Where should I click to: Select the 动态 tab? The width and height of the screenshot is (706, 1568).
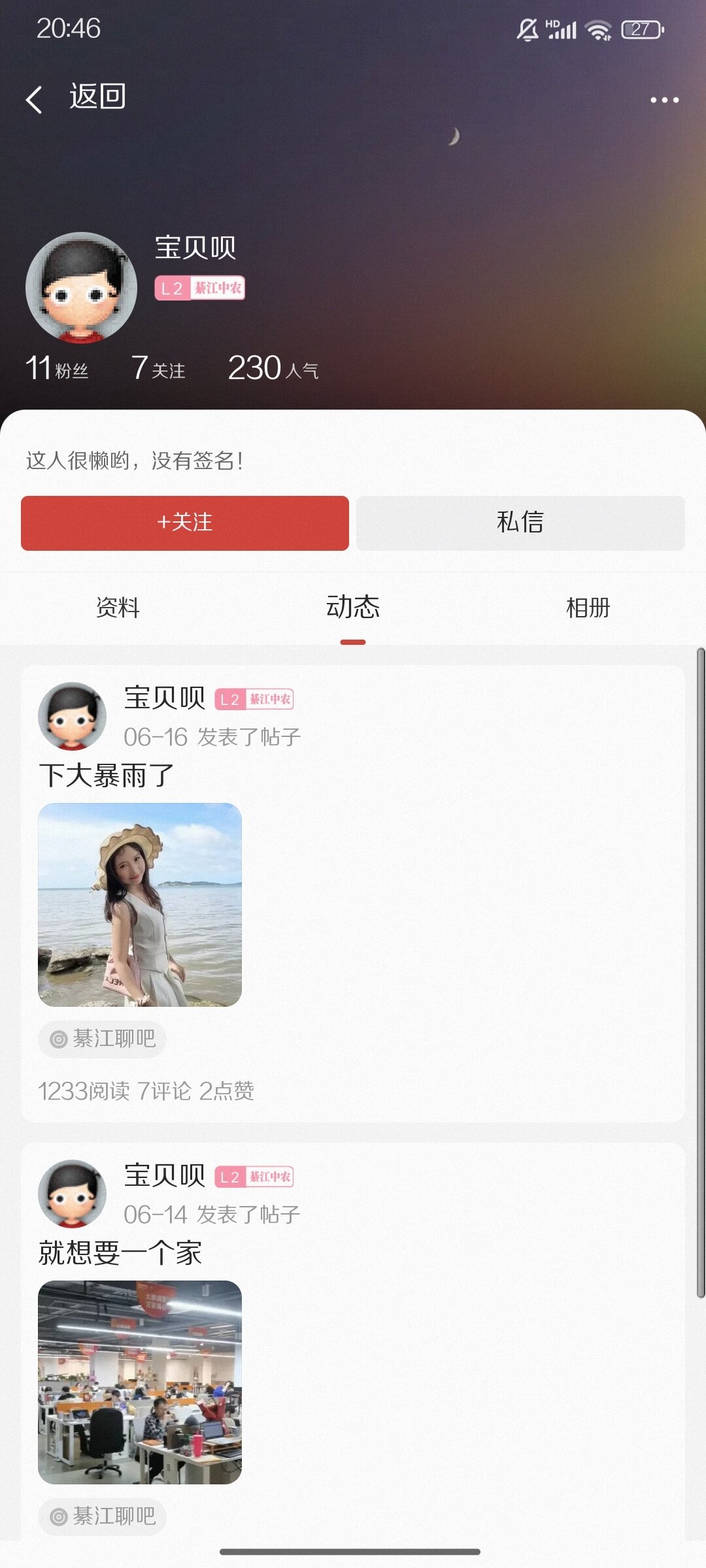tap(353, 608)
